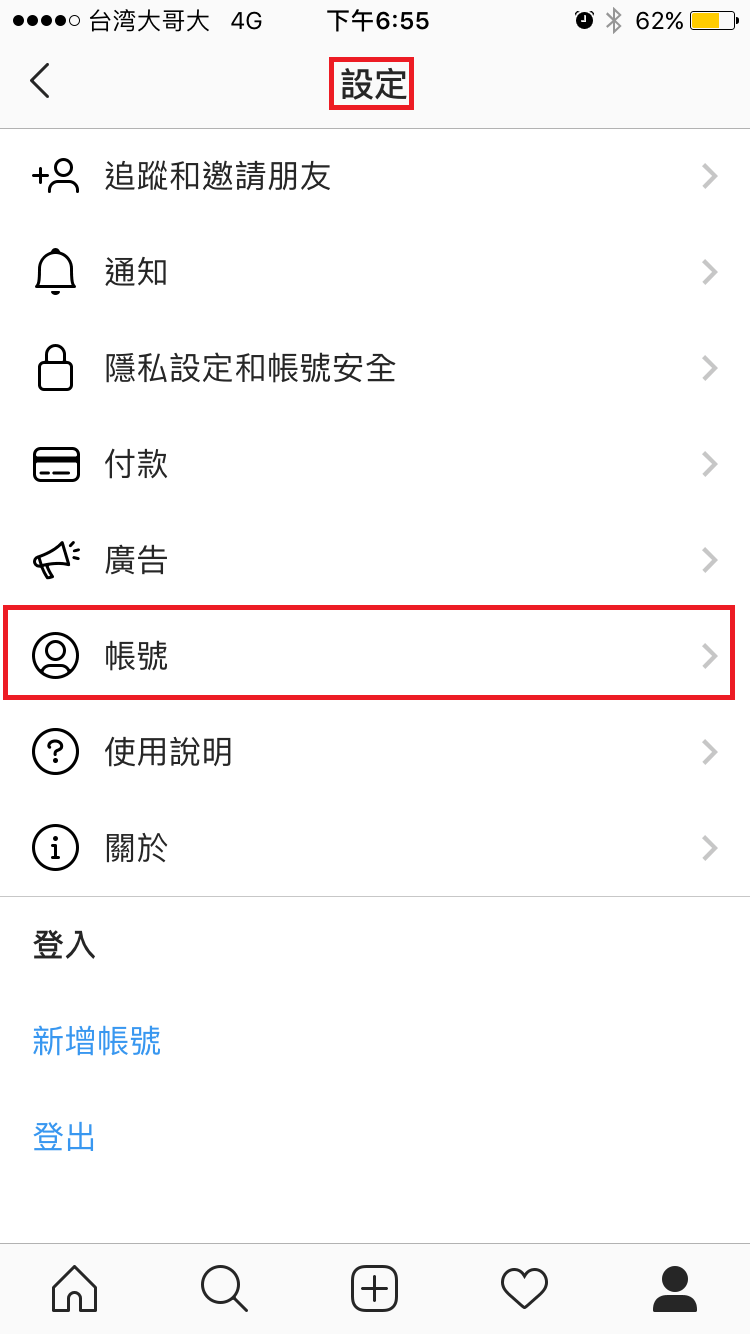Screen dimensions: 750x1334
Task: Open 使用說明 help page
Action: pyautogui.click(x=375, y=751)
